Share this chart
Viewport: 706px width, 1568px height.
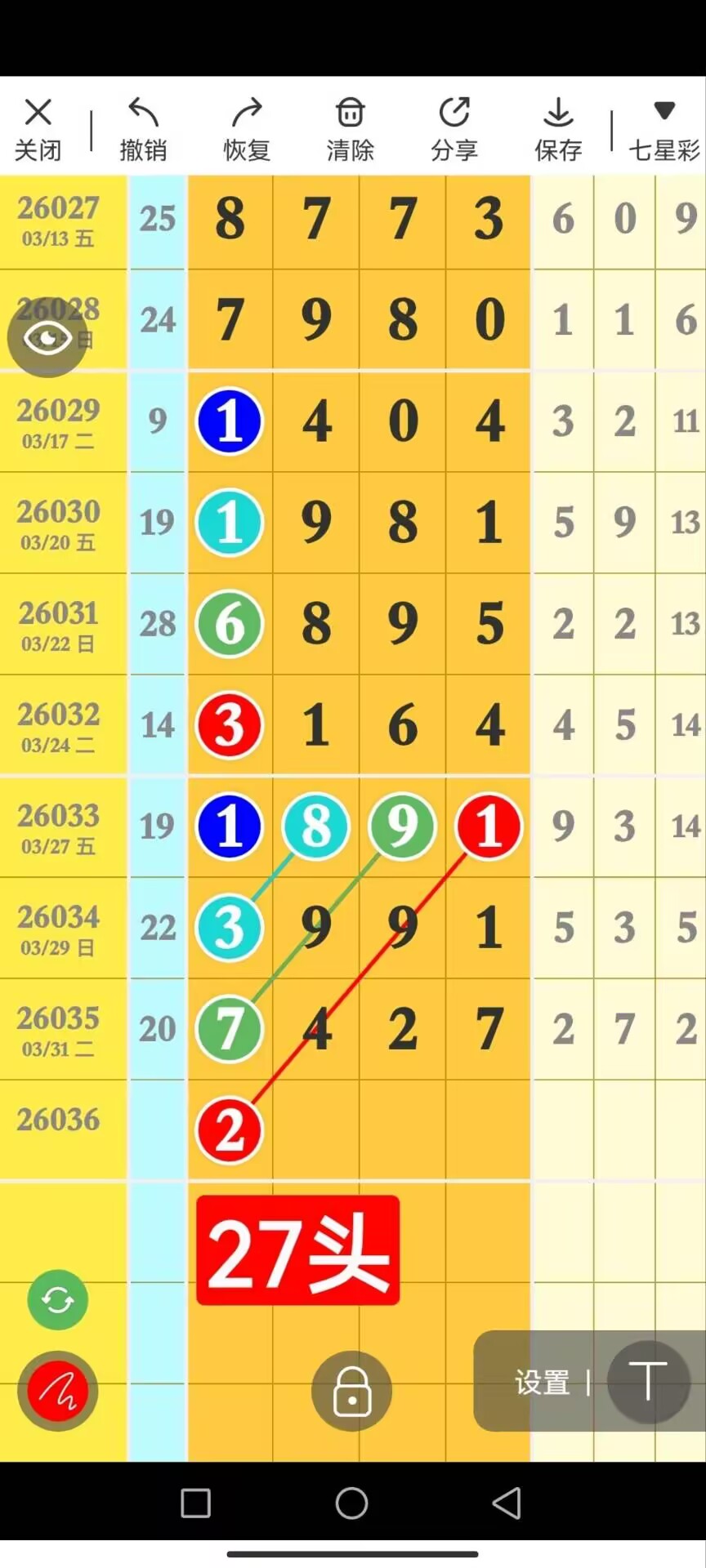click(454, 129)
